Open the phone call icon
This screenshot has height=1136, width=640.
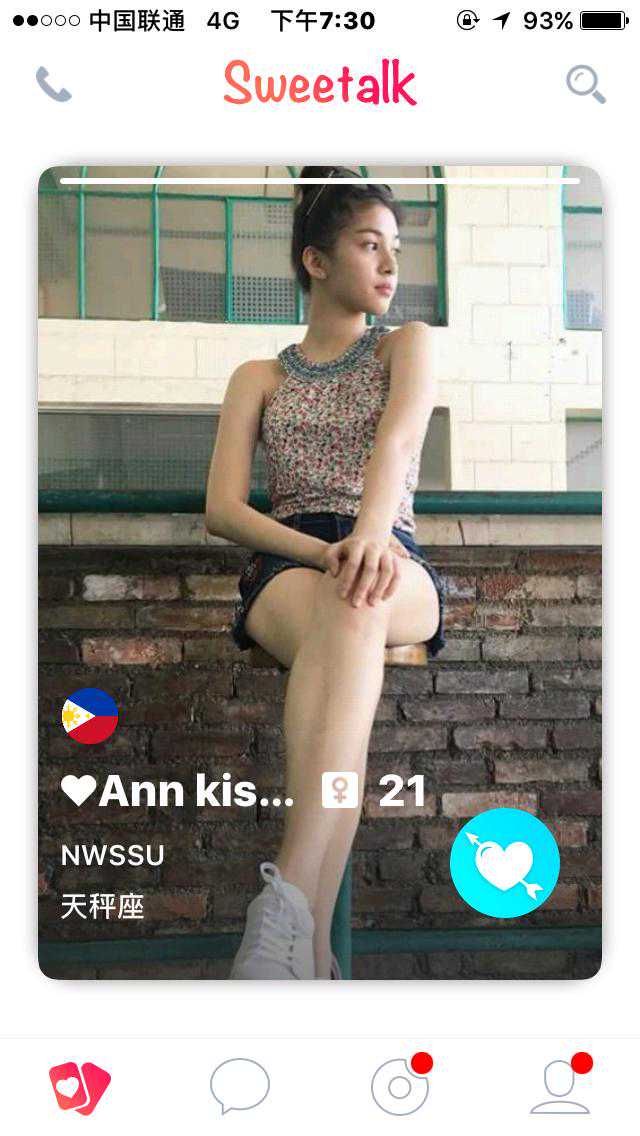pyautogui.click(x=53, y=85)
